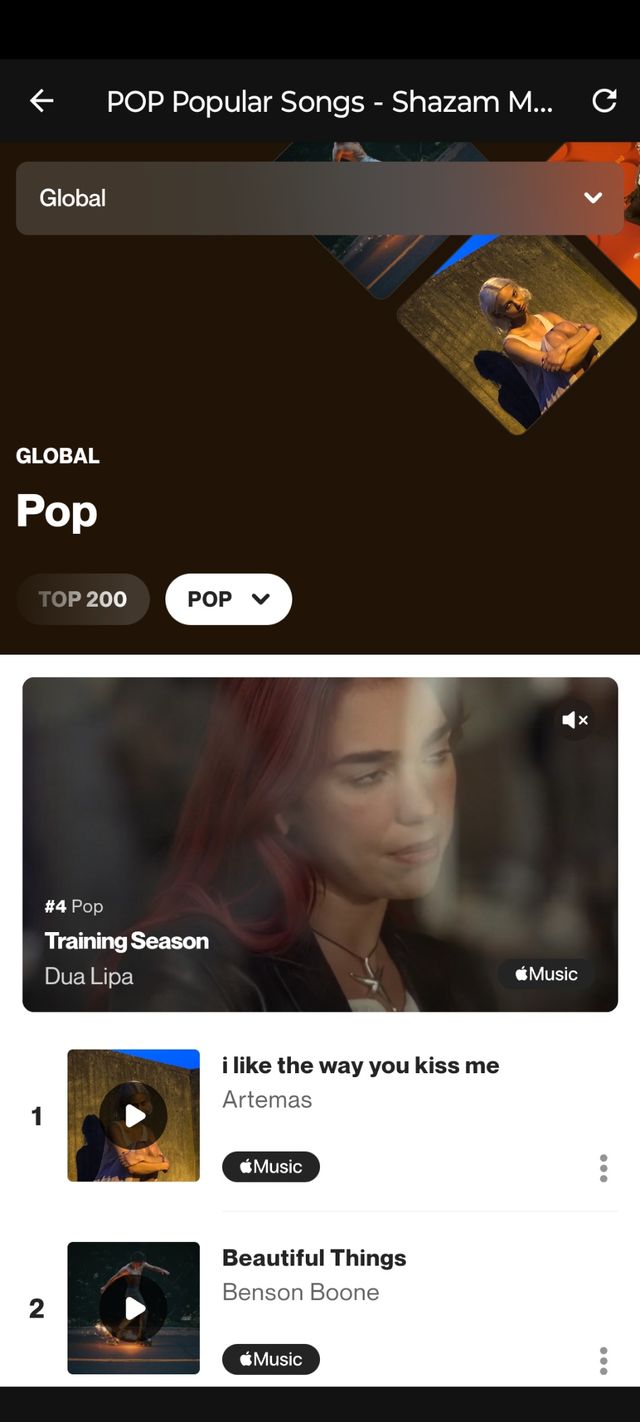Open Beautiful Things by Benson Boone
This screenshot has width=640, height=1422.
[x=314, y=1258]
